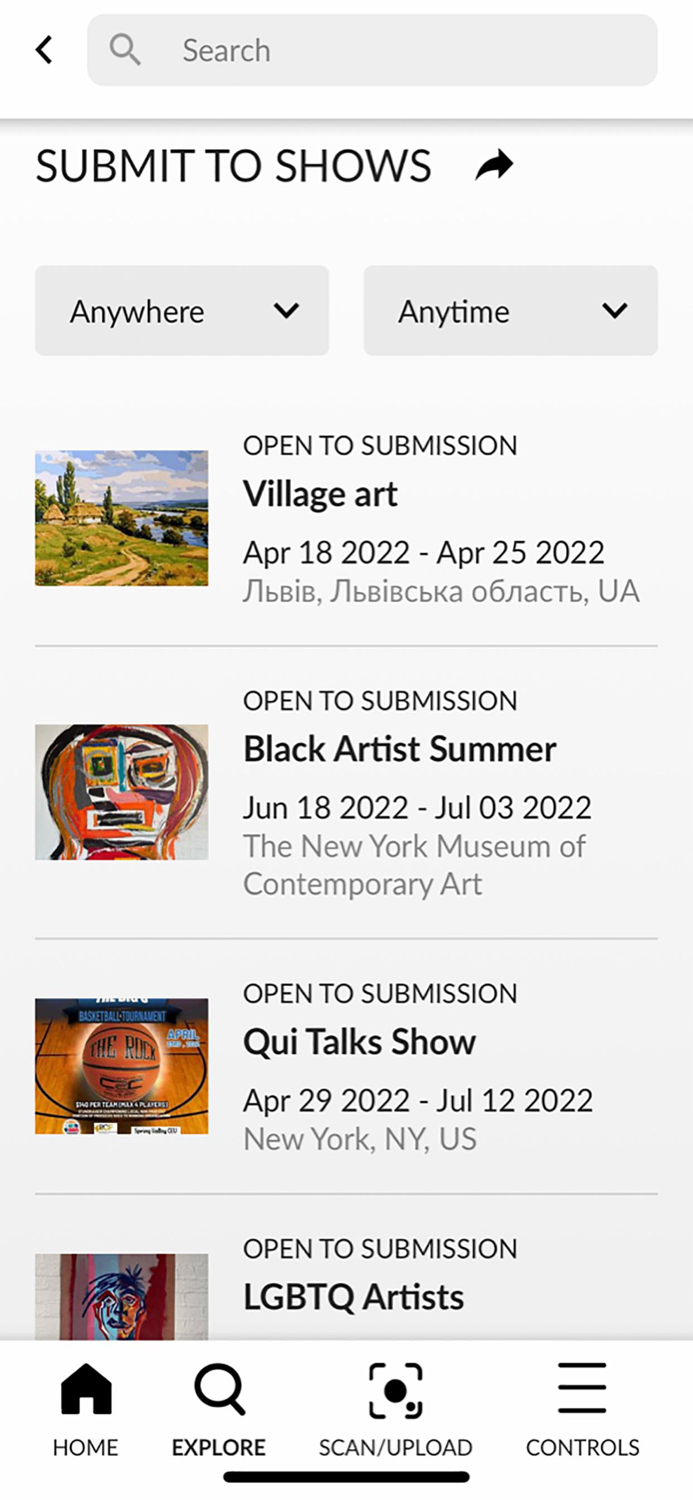Open the Village art show
The height and width of the screenshot is (1500, 693).
[320, 494]
